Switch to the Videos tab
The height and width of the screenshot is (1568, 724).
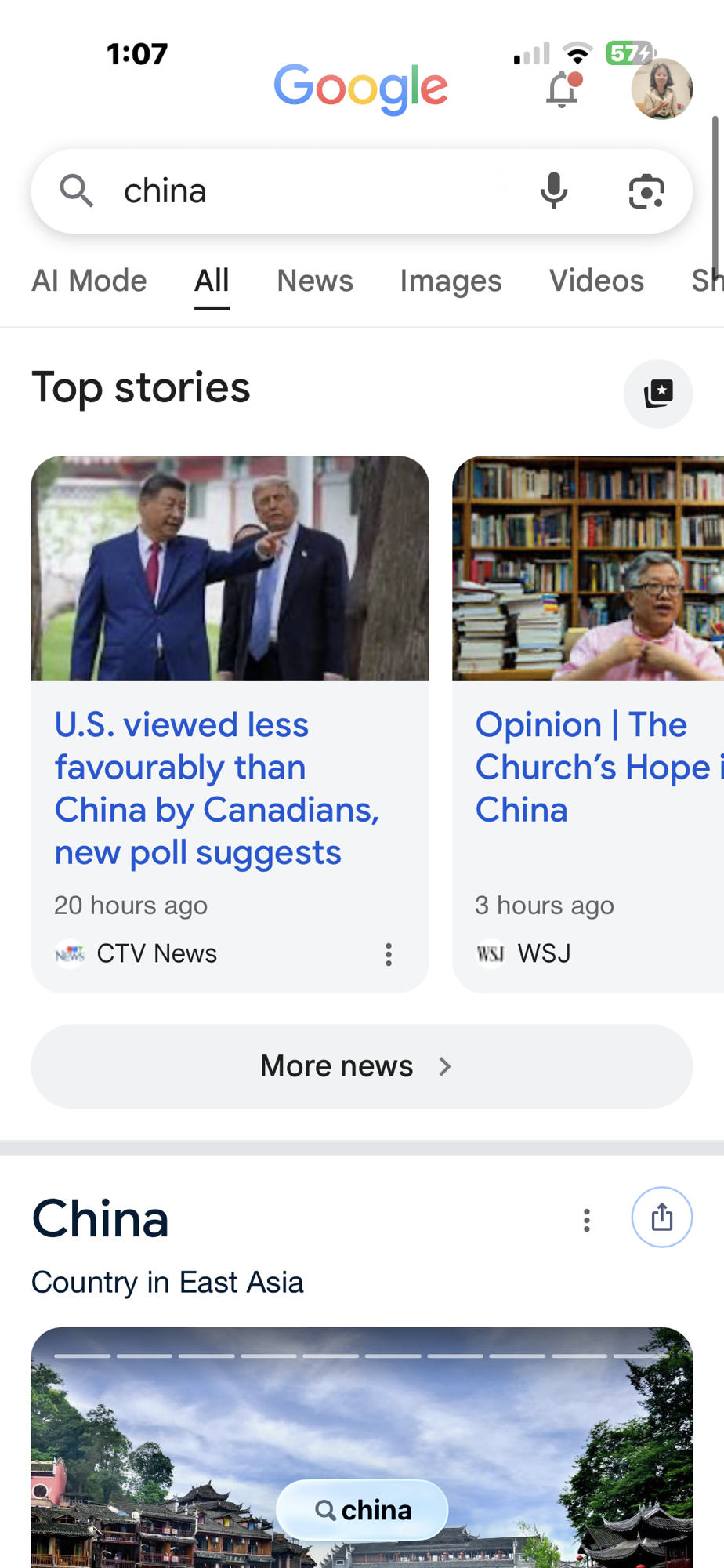click(x=596, y=281)
